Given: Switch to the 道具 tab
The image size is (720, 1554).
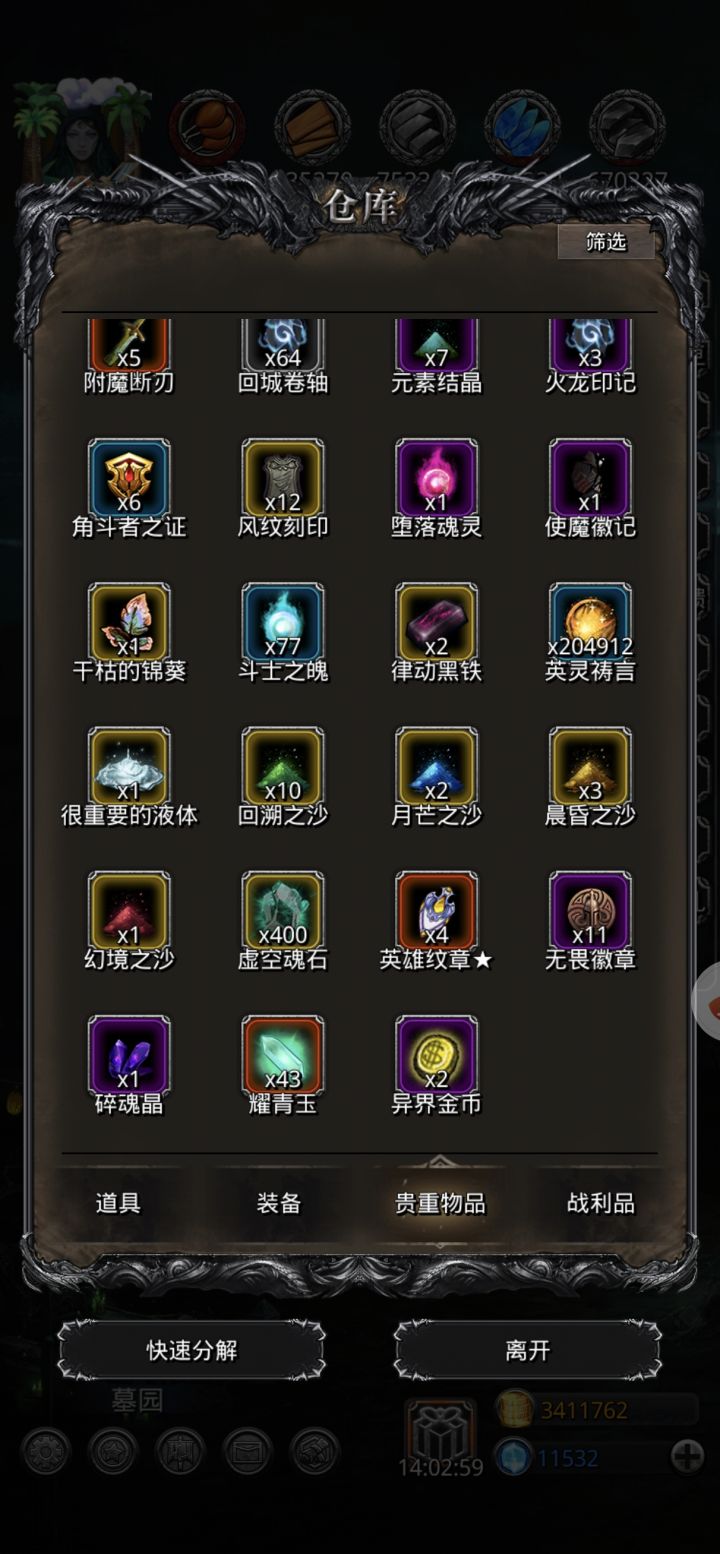Looking at the screenshot, I should [x=120, y=1204].
